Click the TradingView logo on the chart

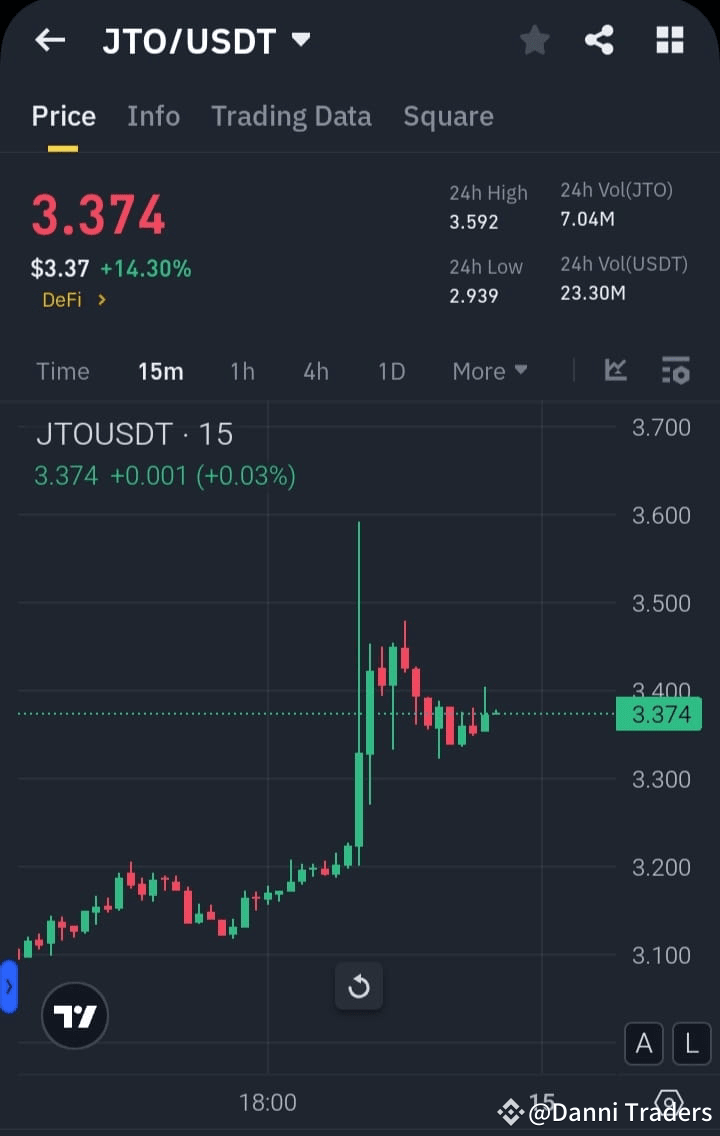(x=74, y=1015)
